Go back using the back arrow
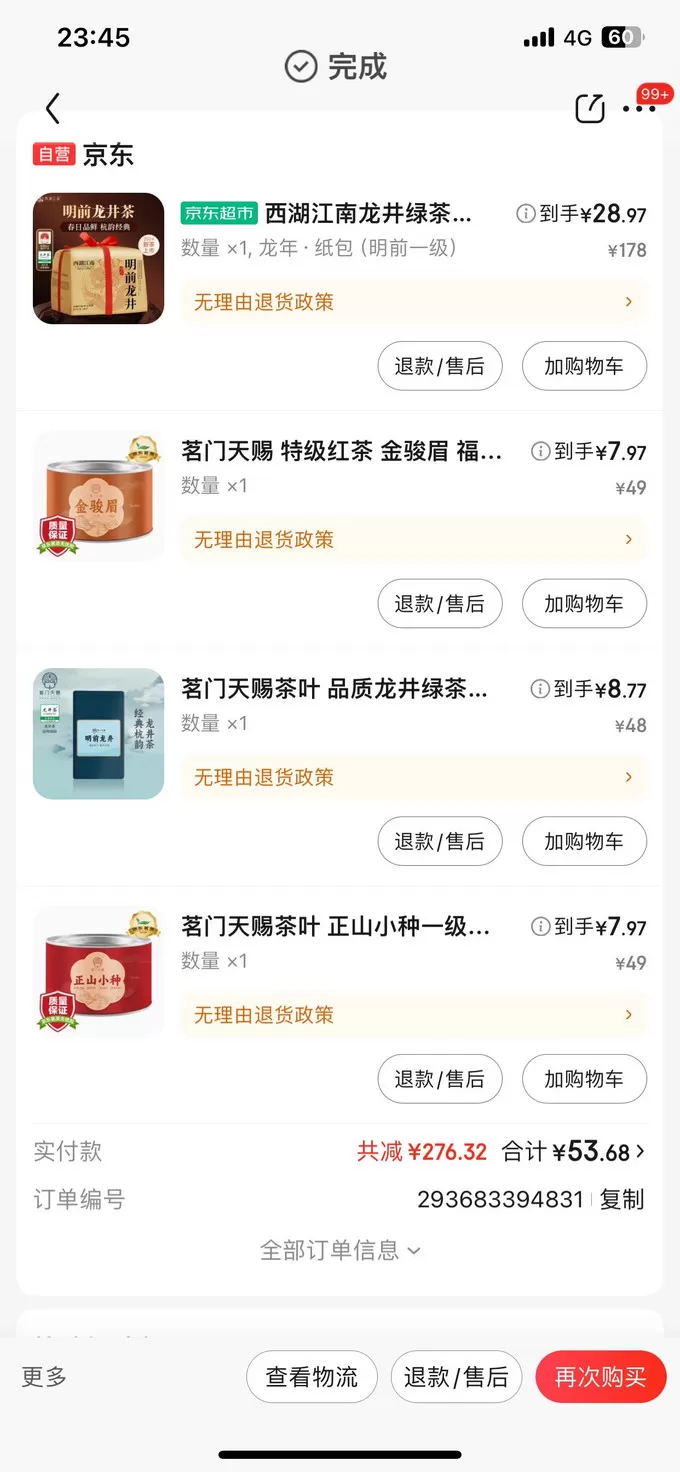 pyautogui.click(x=53, y=108)
